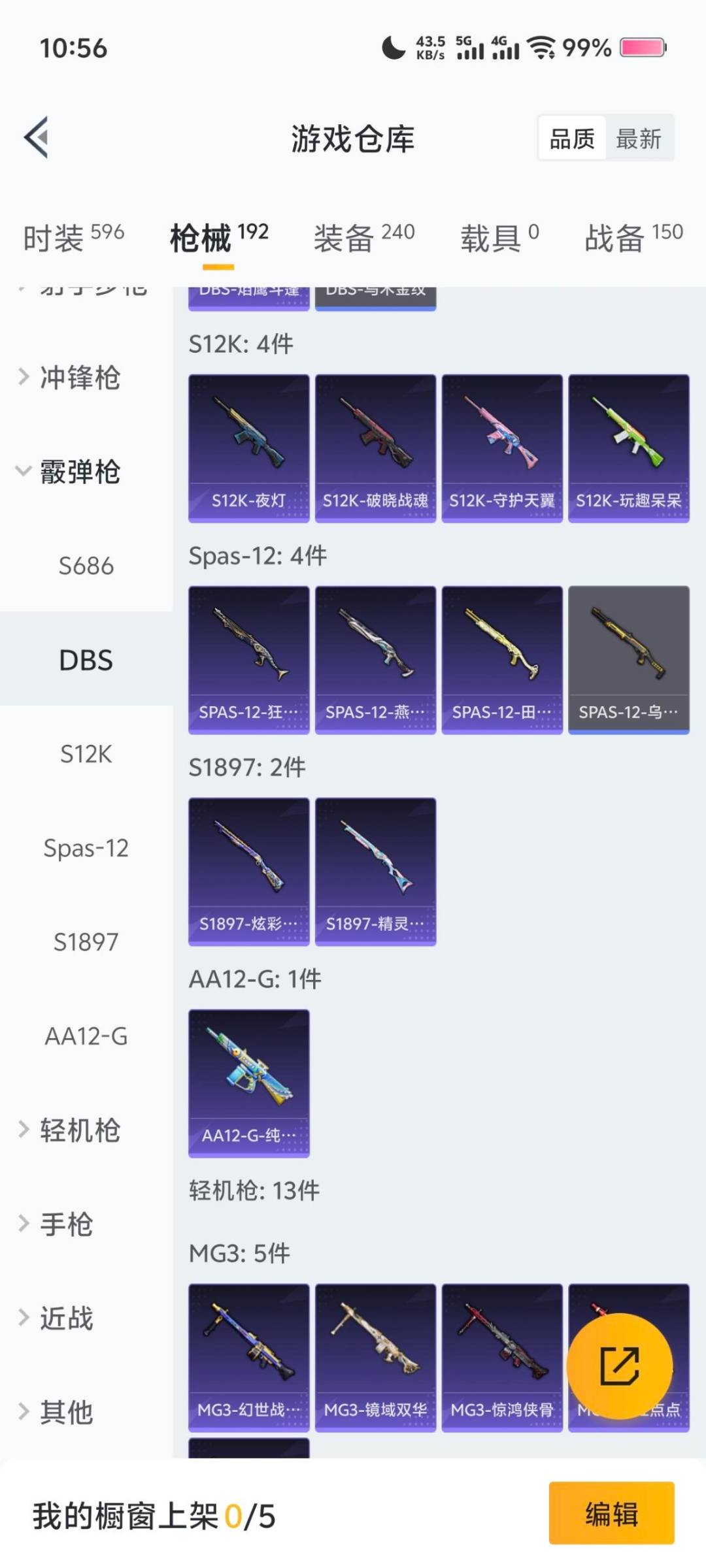
Task: Open the S12K-夜灯 skin tile
Action: [248, 448]
